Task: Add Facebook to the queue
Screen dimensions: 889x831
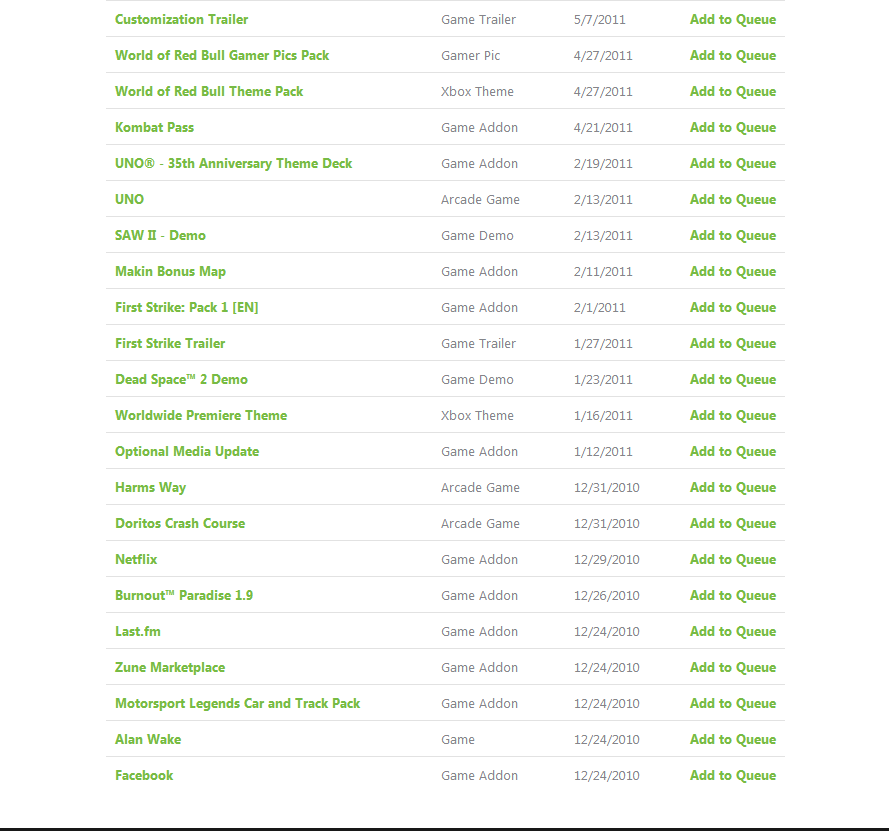Action: (732, 775)
